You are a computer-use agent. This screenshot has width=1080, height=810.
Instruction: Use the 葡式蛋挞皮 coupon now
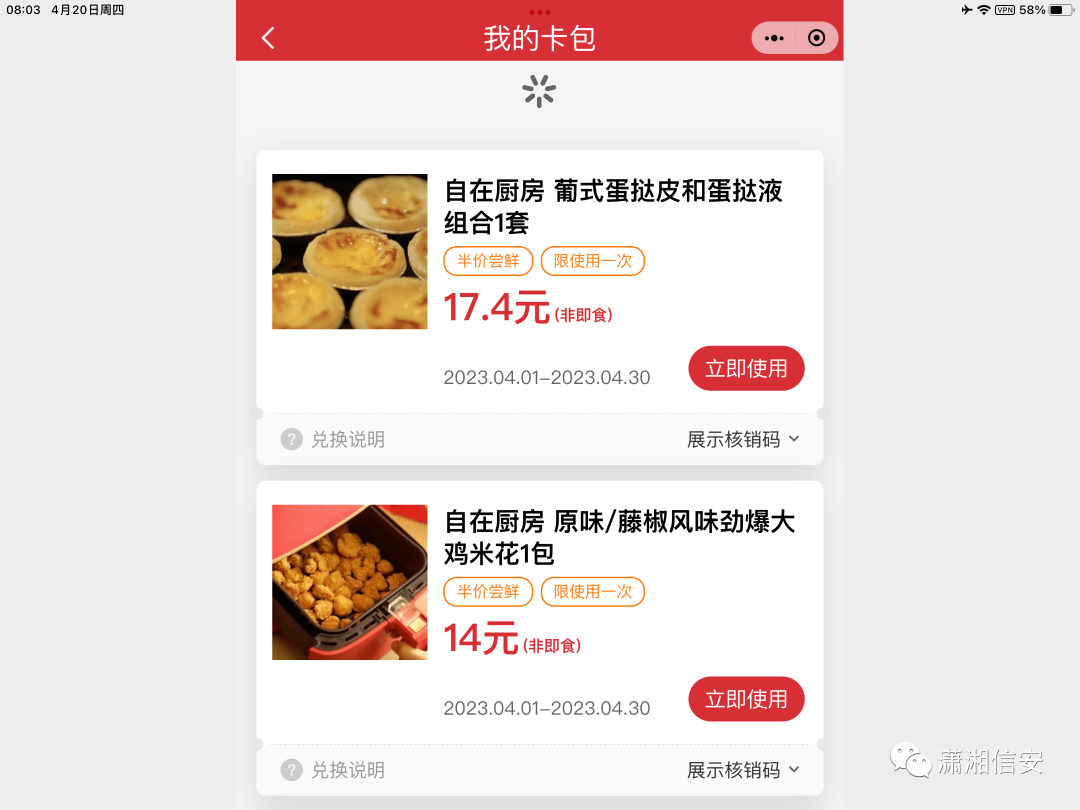click(746, 368)
